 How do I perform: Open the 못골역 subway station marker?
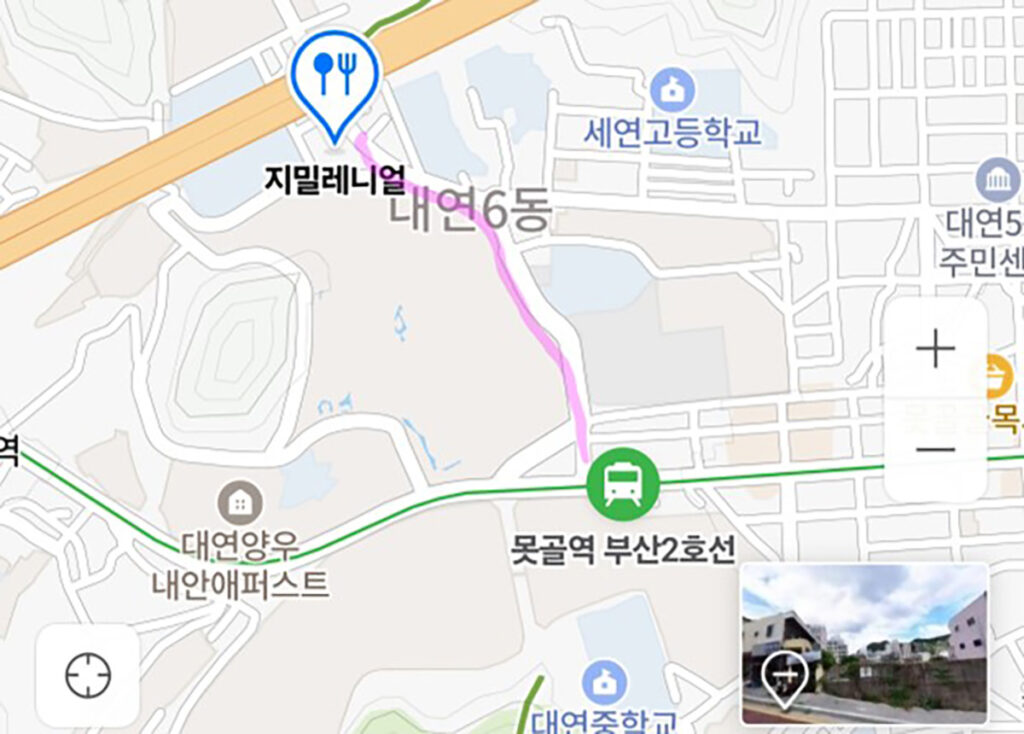click(x=623, y=484)
